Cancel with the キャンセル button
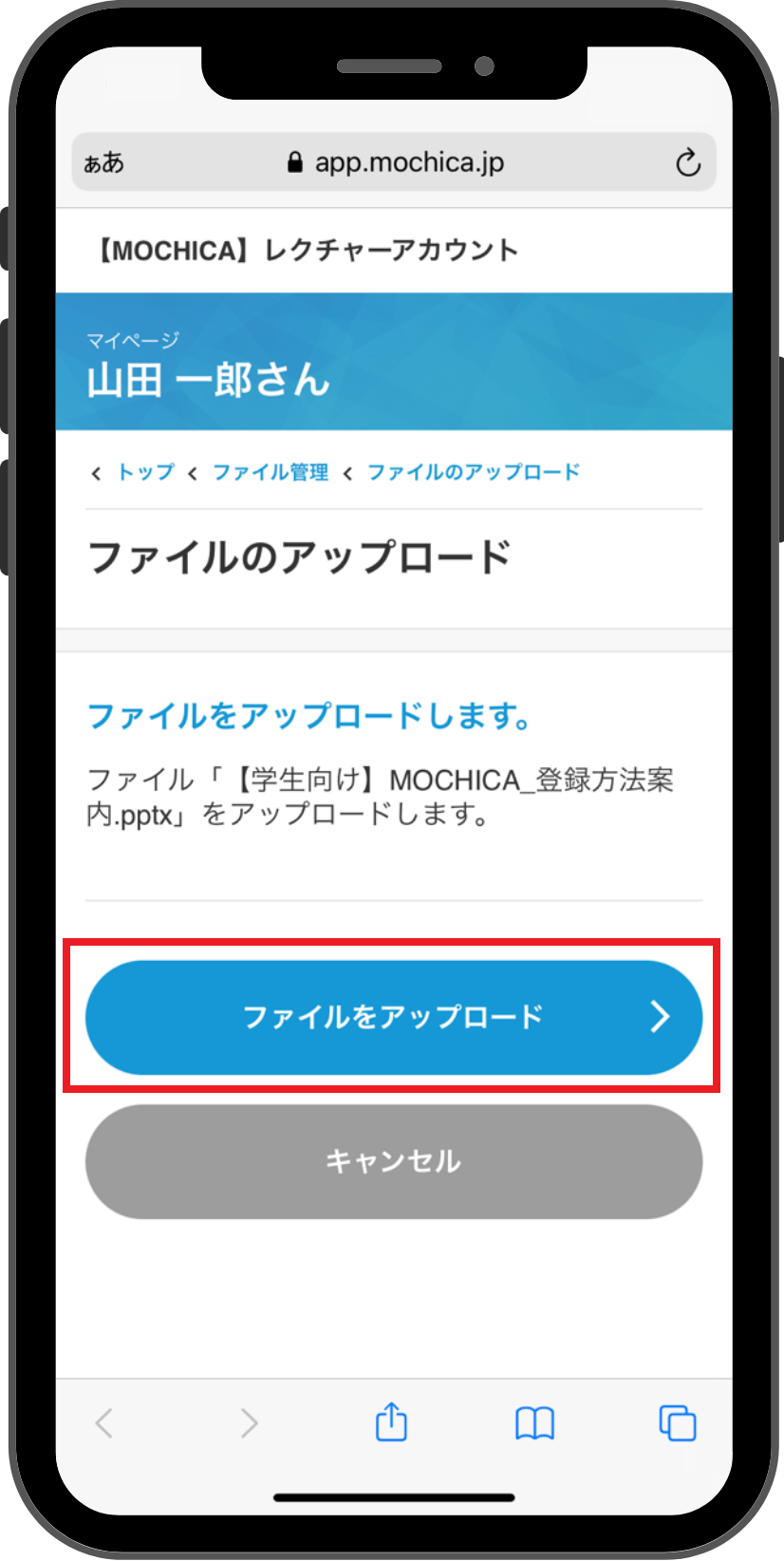The height and width of the screenshot is (1561, 784). 393,1160
